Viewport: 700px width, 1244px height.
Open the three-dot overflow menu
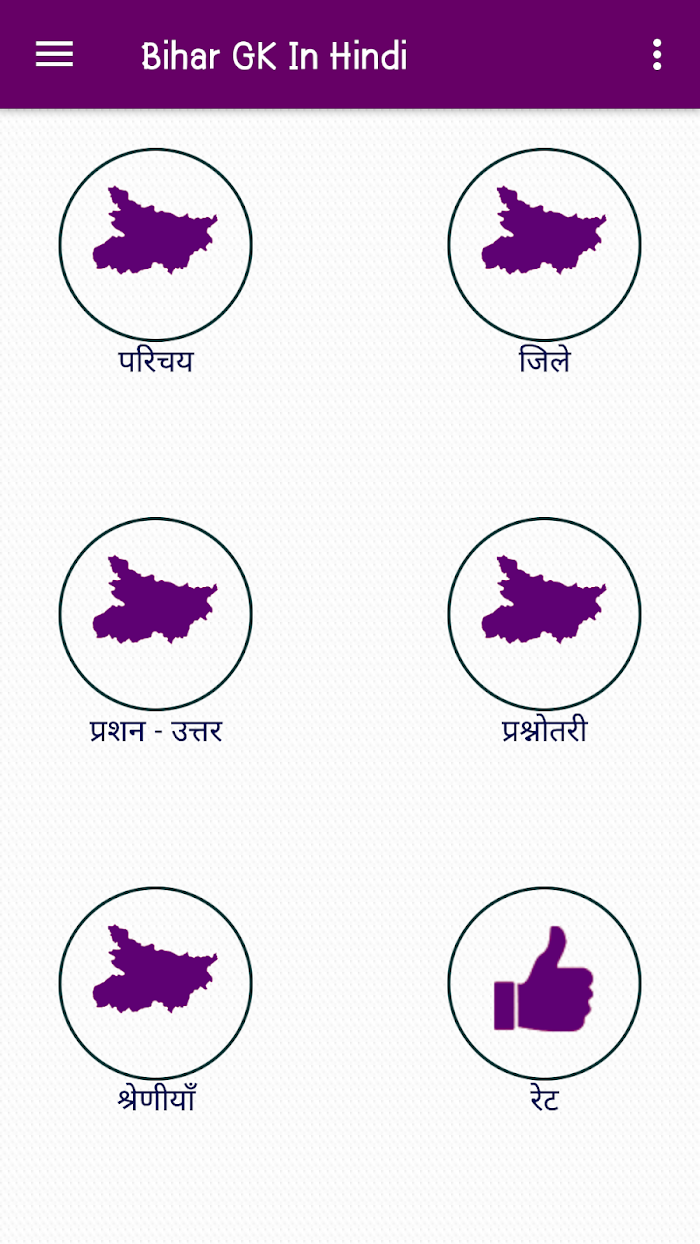(x=657, y=55)
